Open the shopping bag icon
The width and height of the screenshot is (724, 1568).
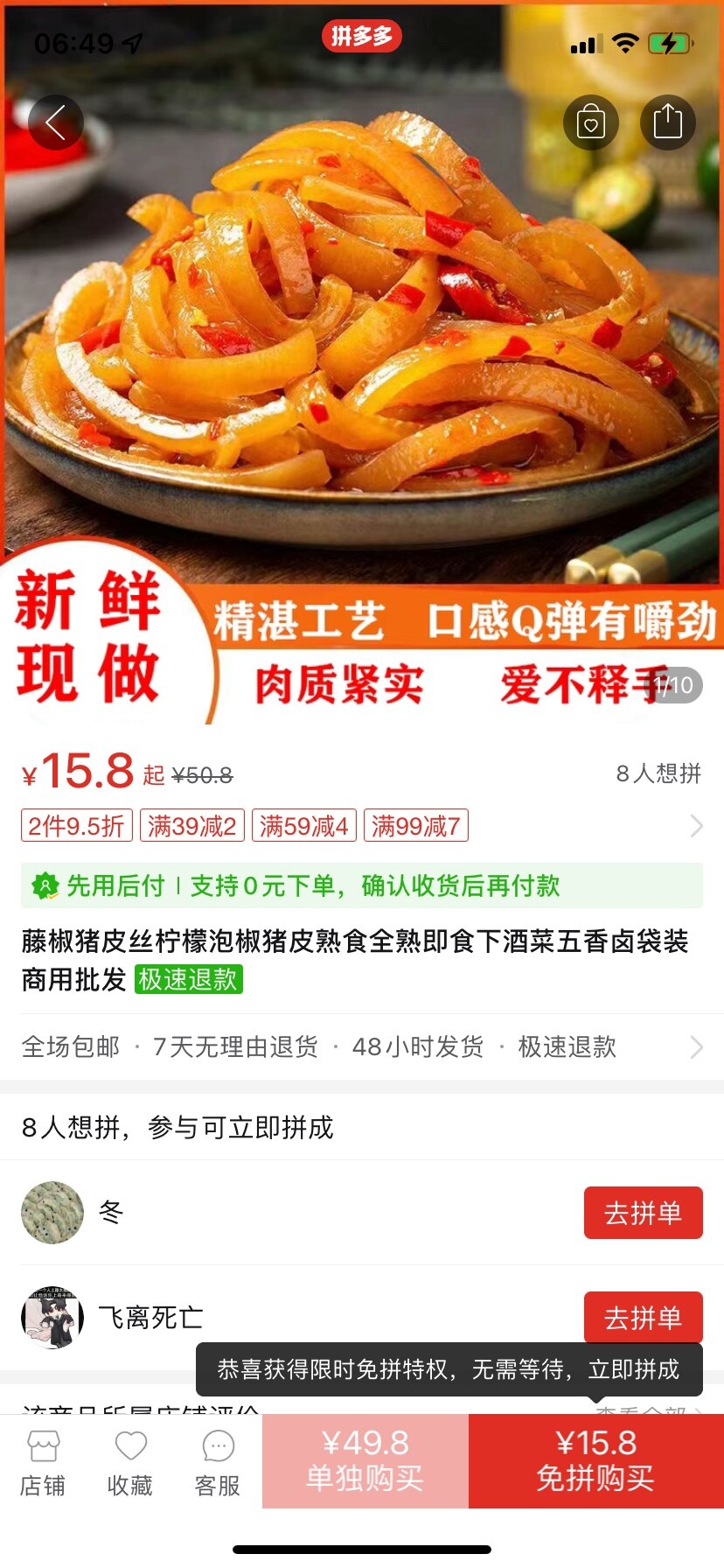tap(591, 122)
